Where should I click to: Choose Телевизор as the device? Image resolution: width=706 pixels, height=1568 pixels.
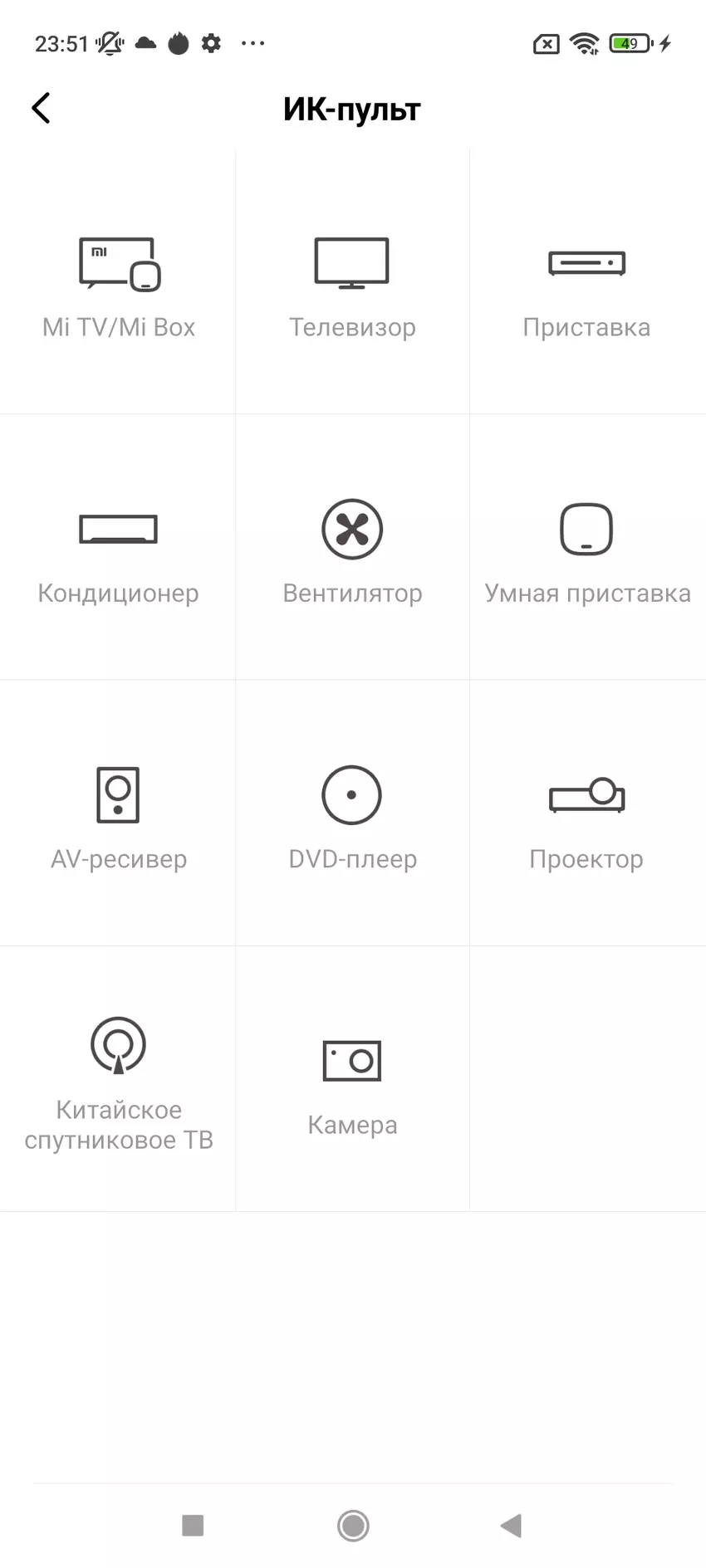352,282
